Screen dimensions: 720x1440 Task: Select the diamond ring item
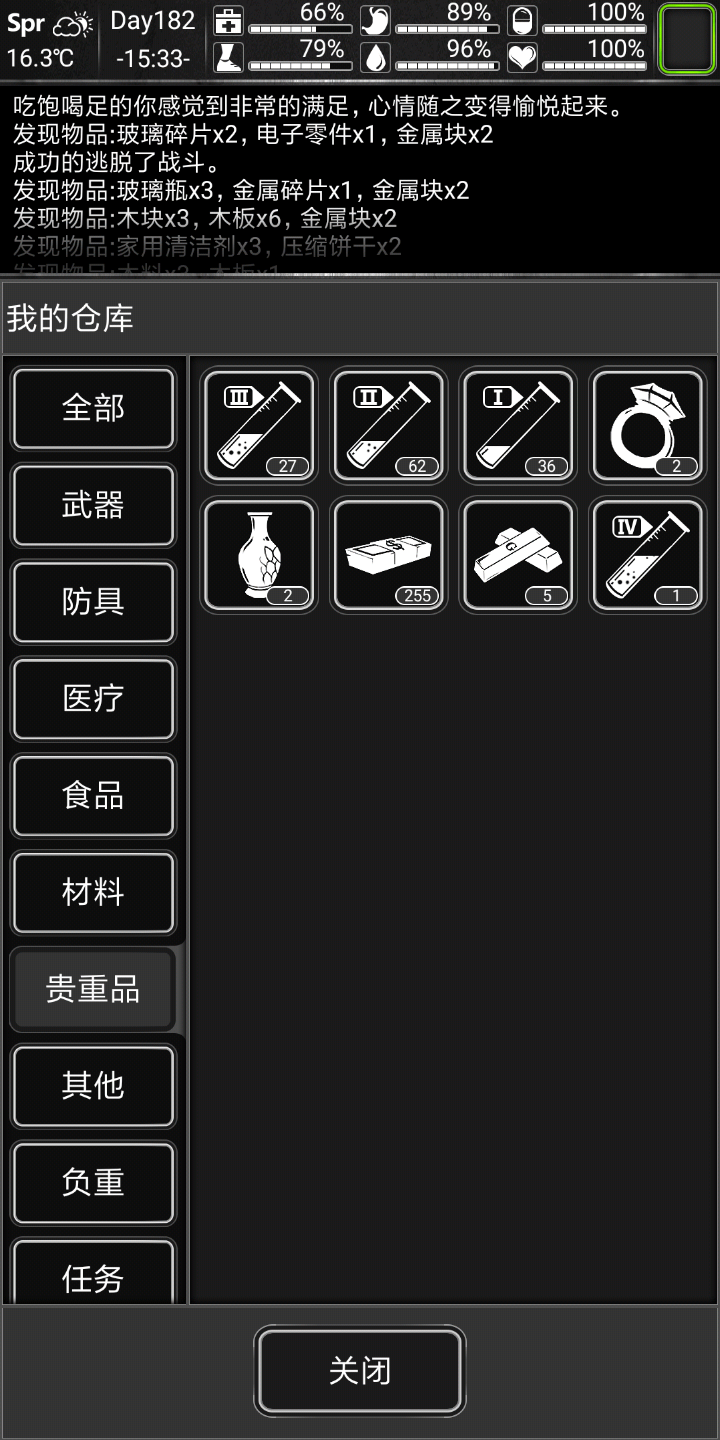[x=647, y=425]
